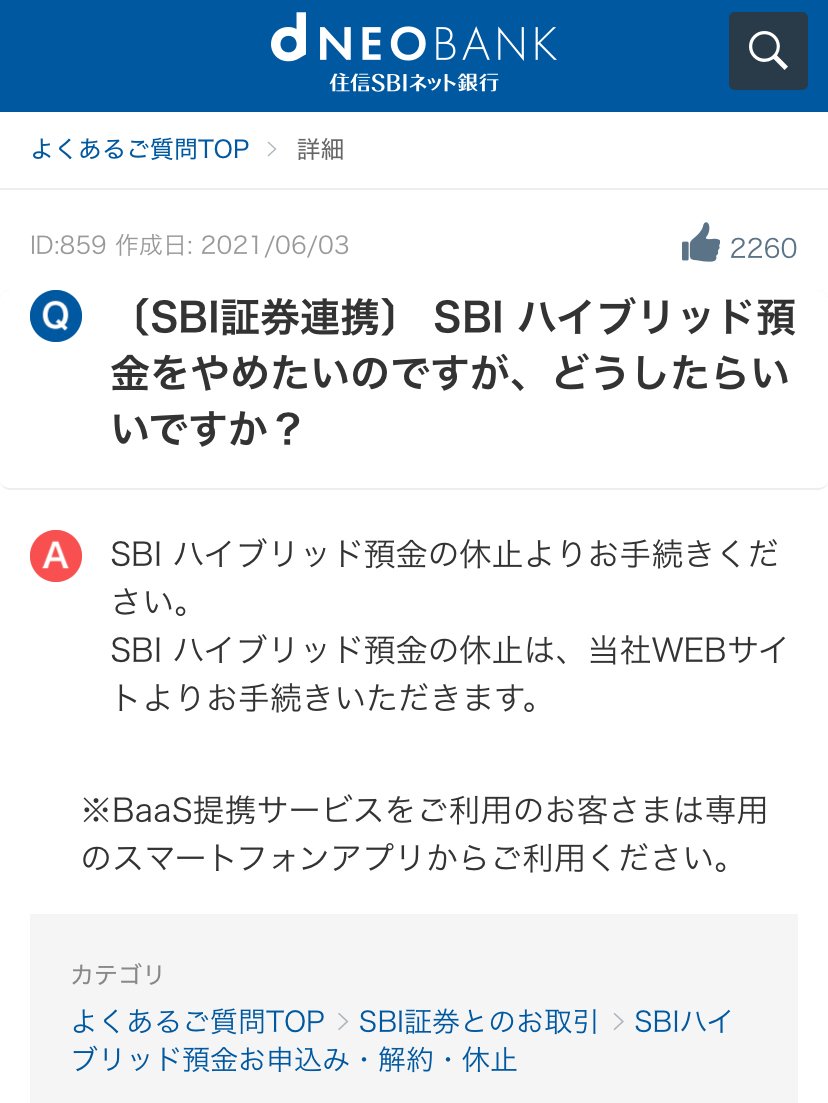The width and height of the screenshot is (828, 1103).
Task: Open the よくあるご質問TOP breadcrumb link
Action: click(x=140, y=148)
